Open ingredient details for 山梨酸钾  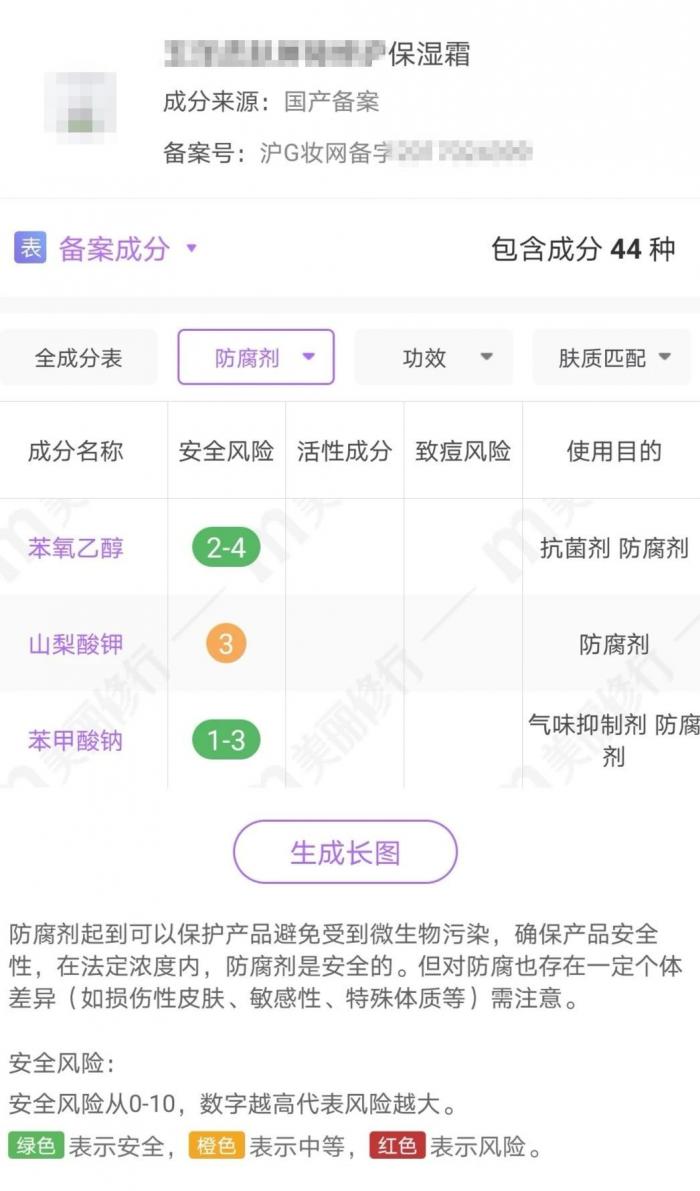76,644
